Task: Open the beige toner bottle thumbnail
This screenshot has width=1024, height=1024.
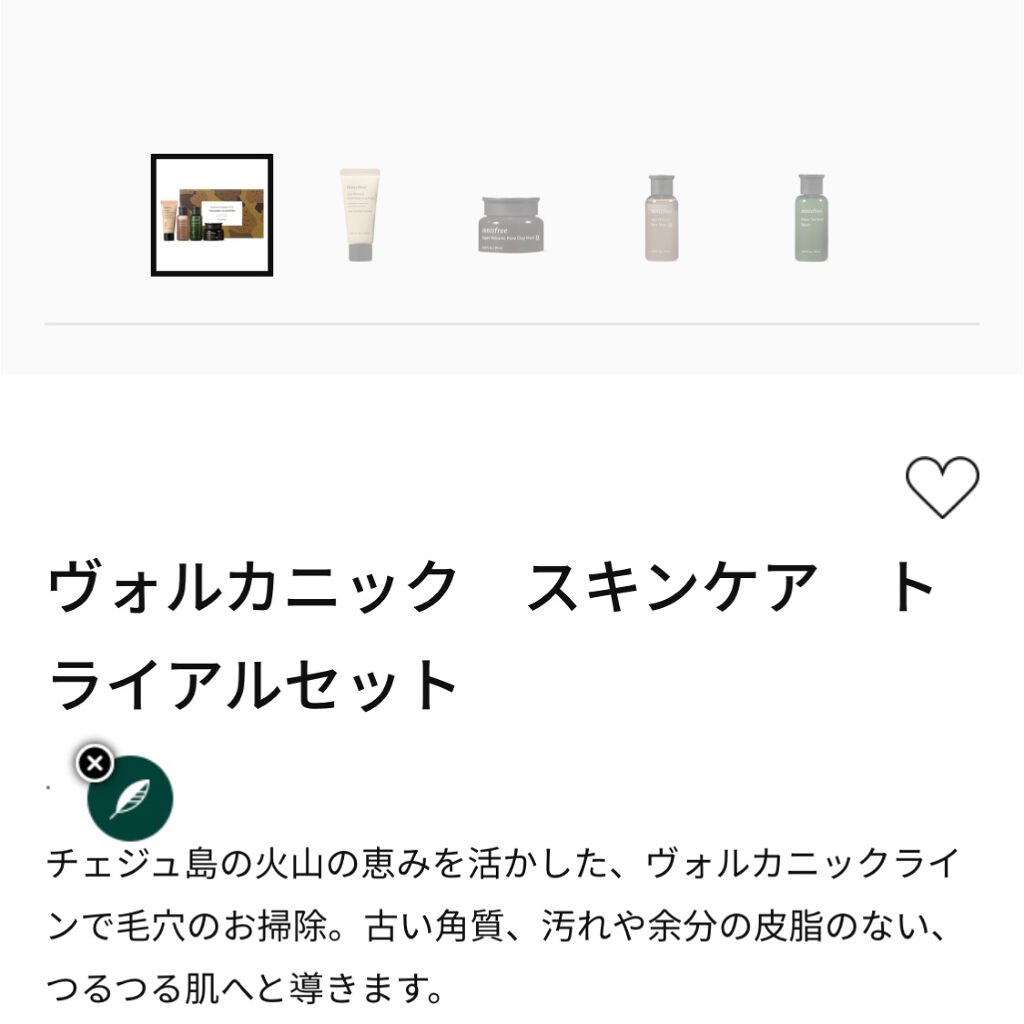Action: [661, 217]
